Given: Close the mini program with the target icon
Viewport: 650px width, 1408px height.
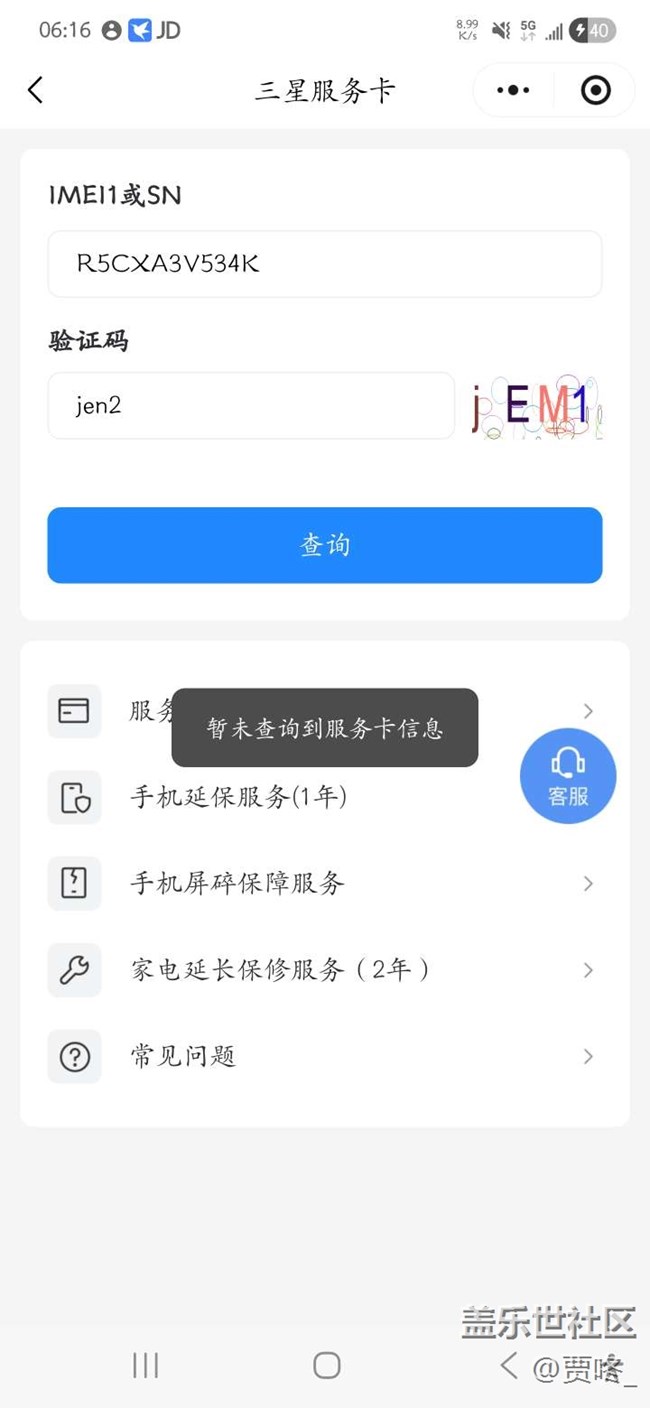Looking at the screenshot, I should point(595,90).
